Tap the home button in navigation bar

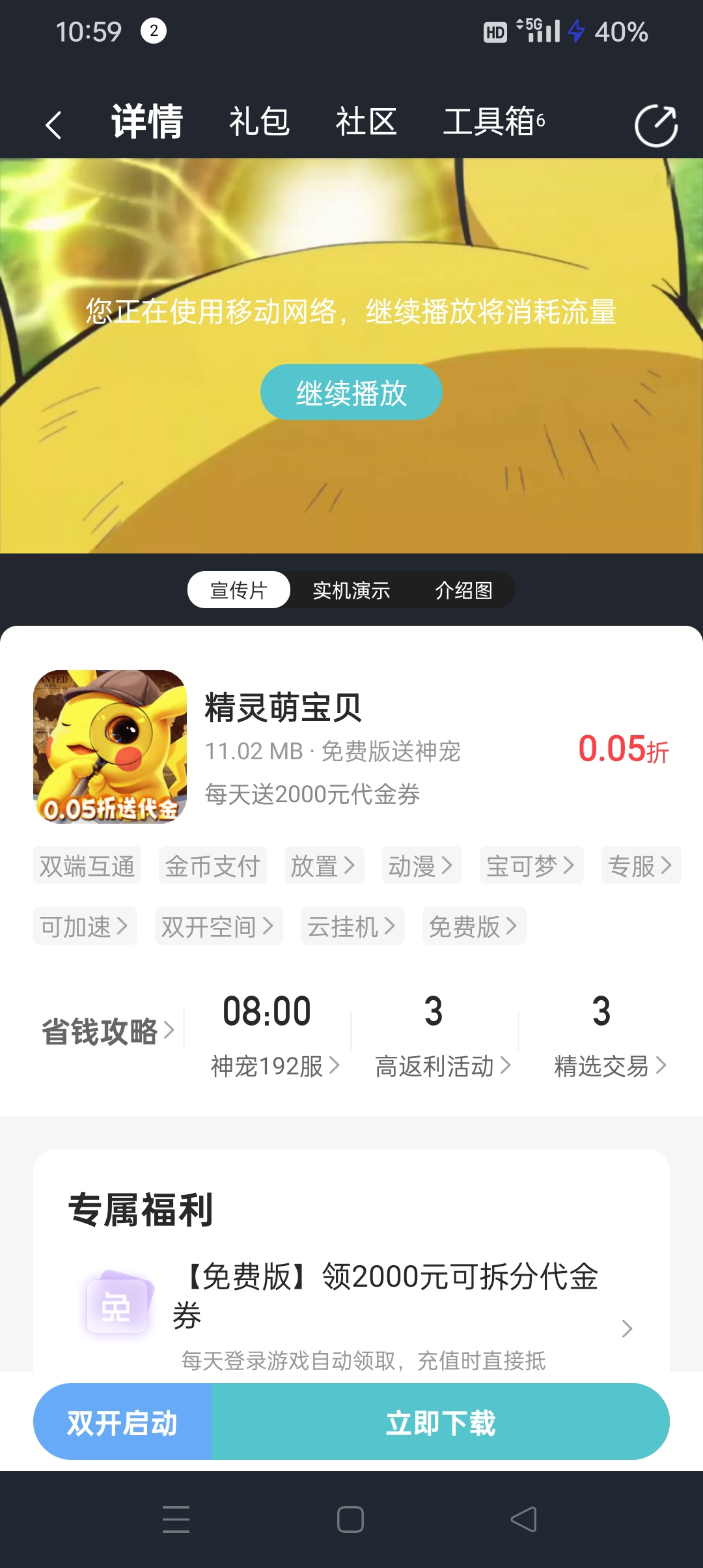(351, 1517)
